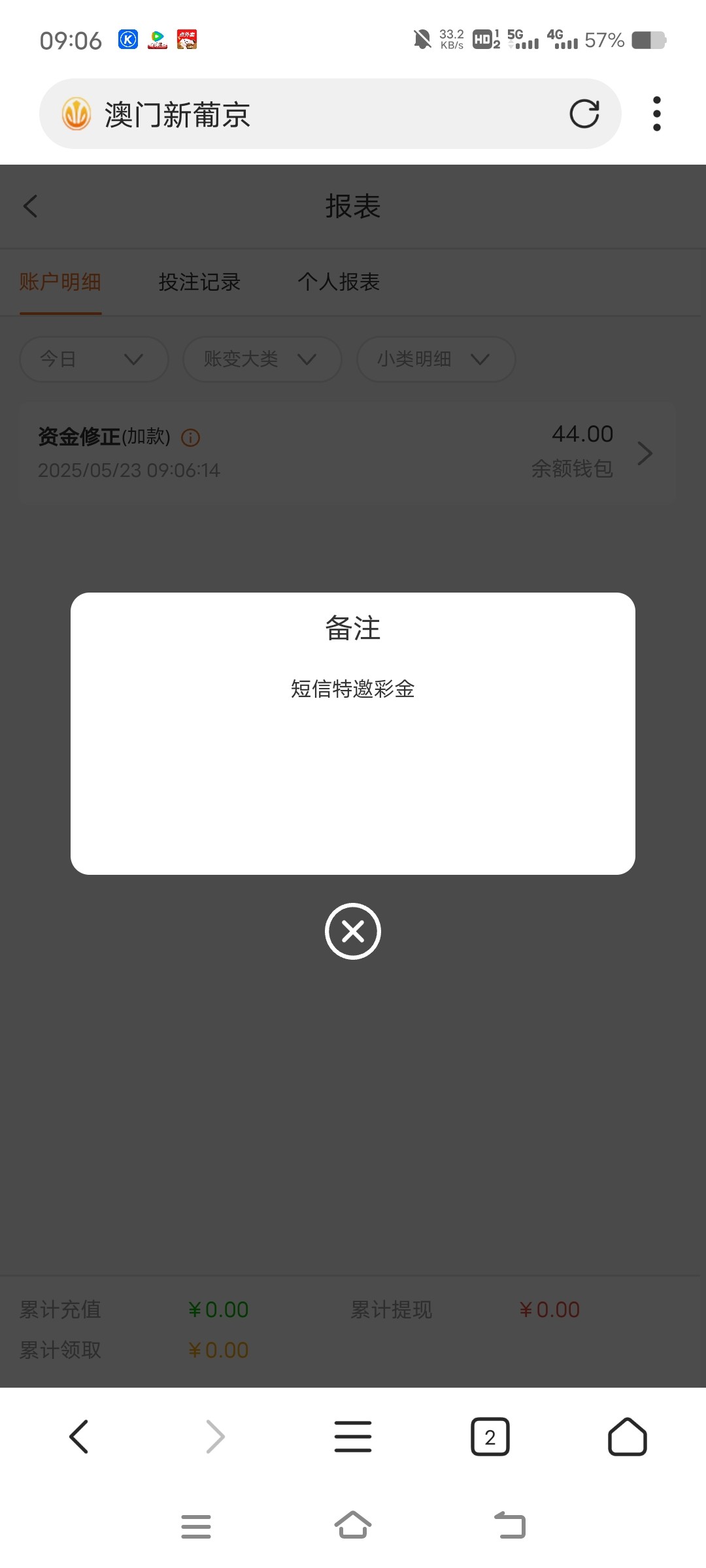Switch to the 个人报表 tab
Screen dimensions: 706x1568
coord(339,282)
